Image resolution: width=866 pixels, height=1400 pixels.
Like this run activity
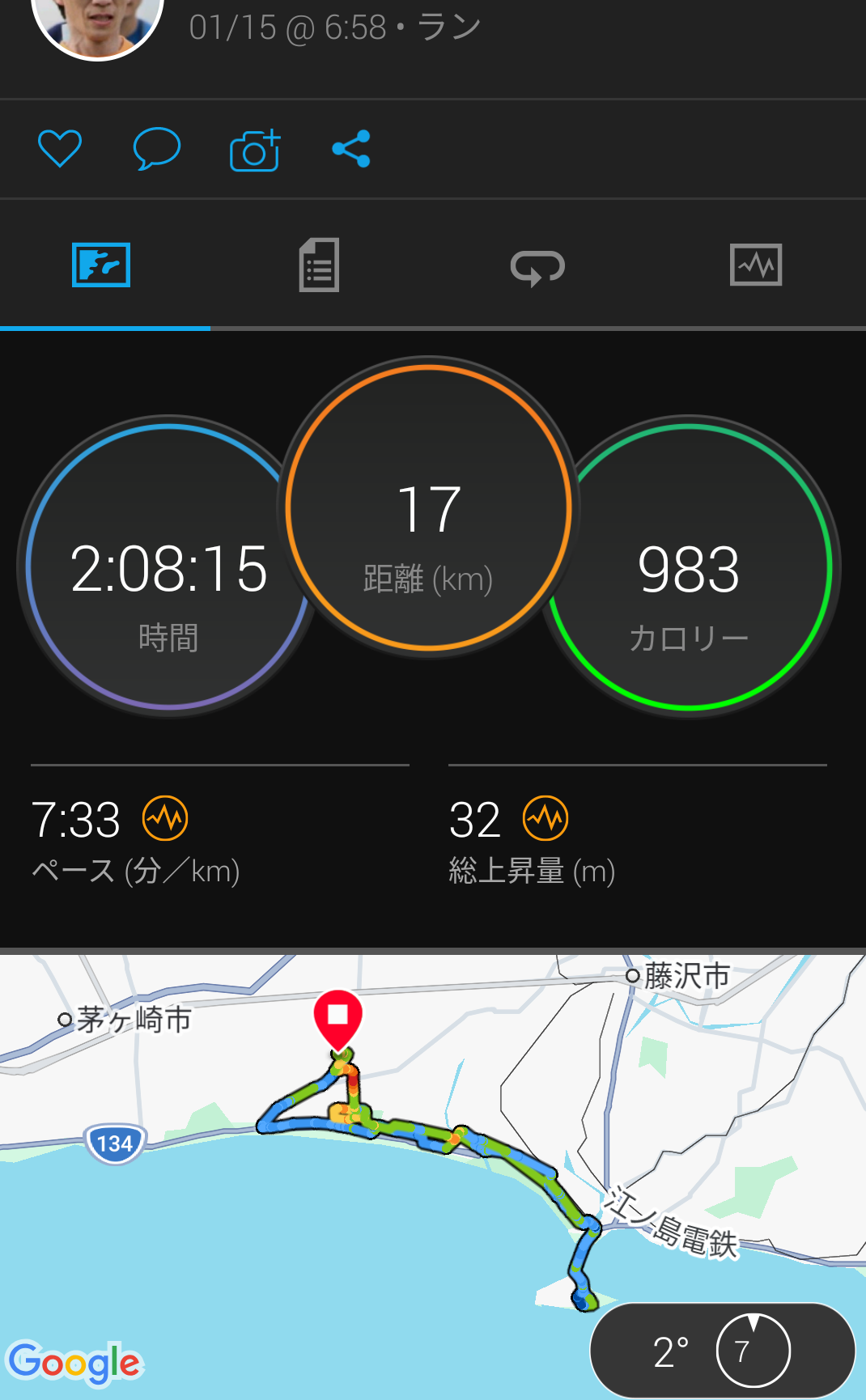[x=60, y=149]
